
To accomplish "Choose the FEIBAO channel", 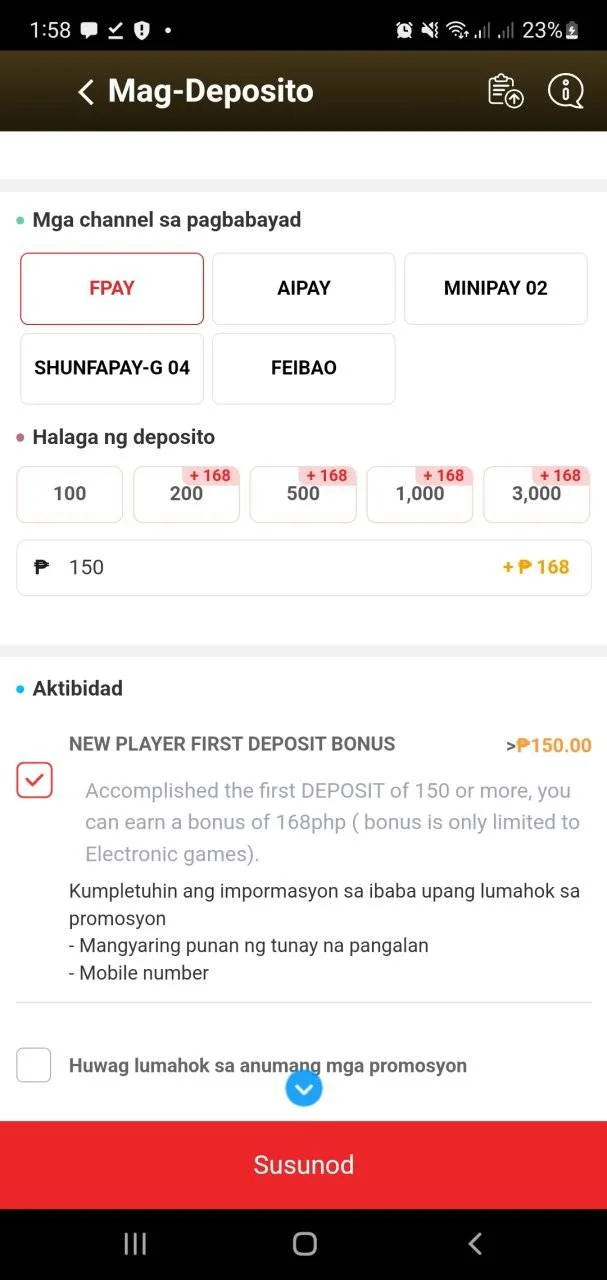I will (x=304, y=368).
